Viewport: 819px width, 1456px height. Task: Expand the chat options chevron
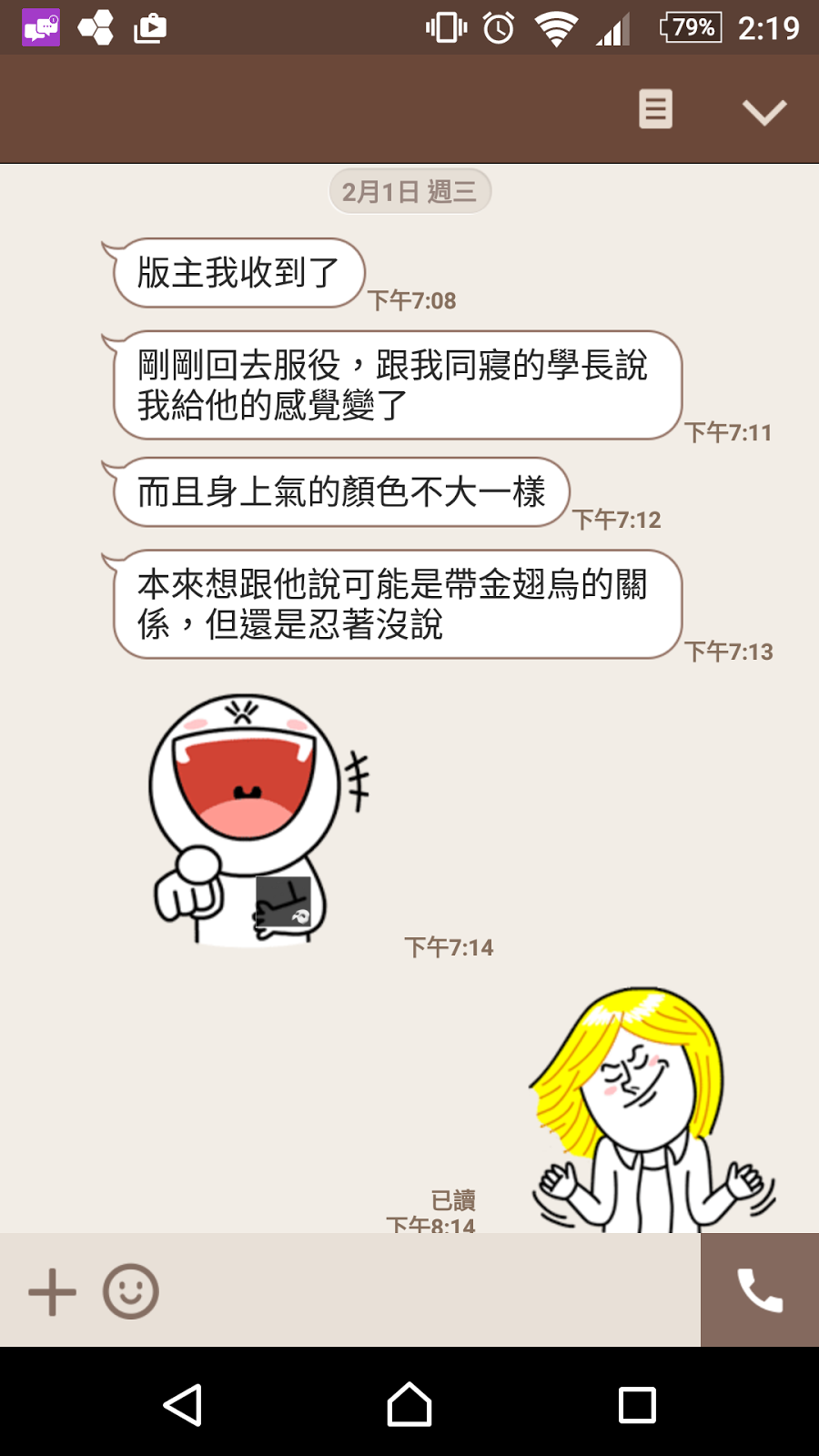coord(763,112)
